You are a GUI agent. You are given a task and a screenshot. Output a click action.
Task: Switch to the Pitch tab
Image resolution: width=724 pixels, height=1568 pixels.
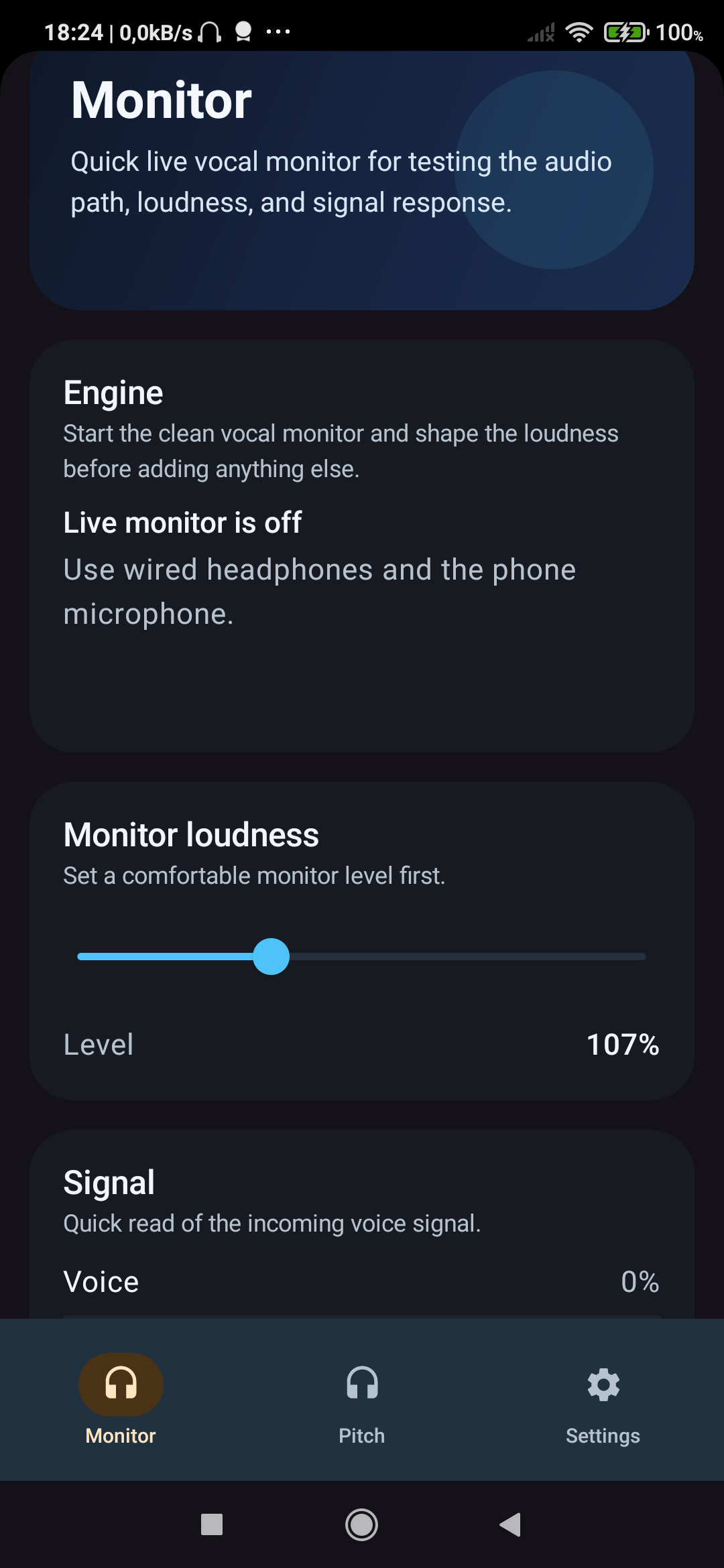tap(361, 1407)
